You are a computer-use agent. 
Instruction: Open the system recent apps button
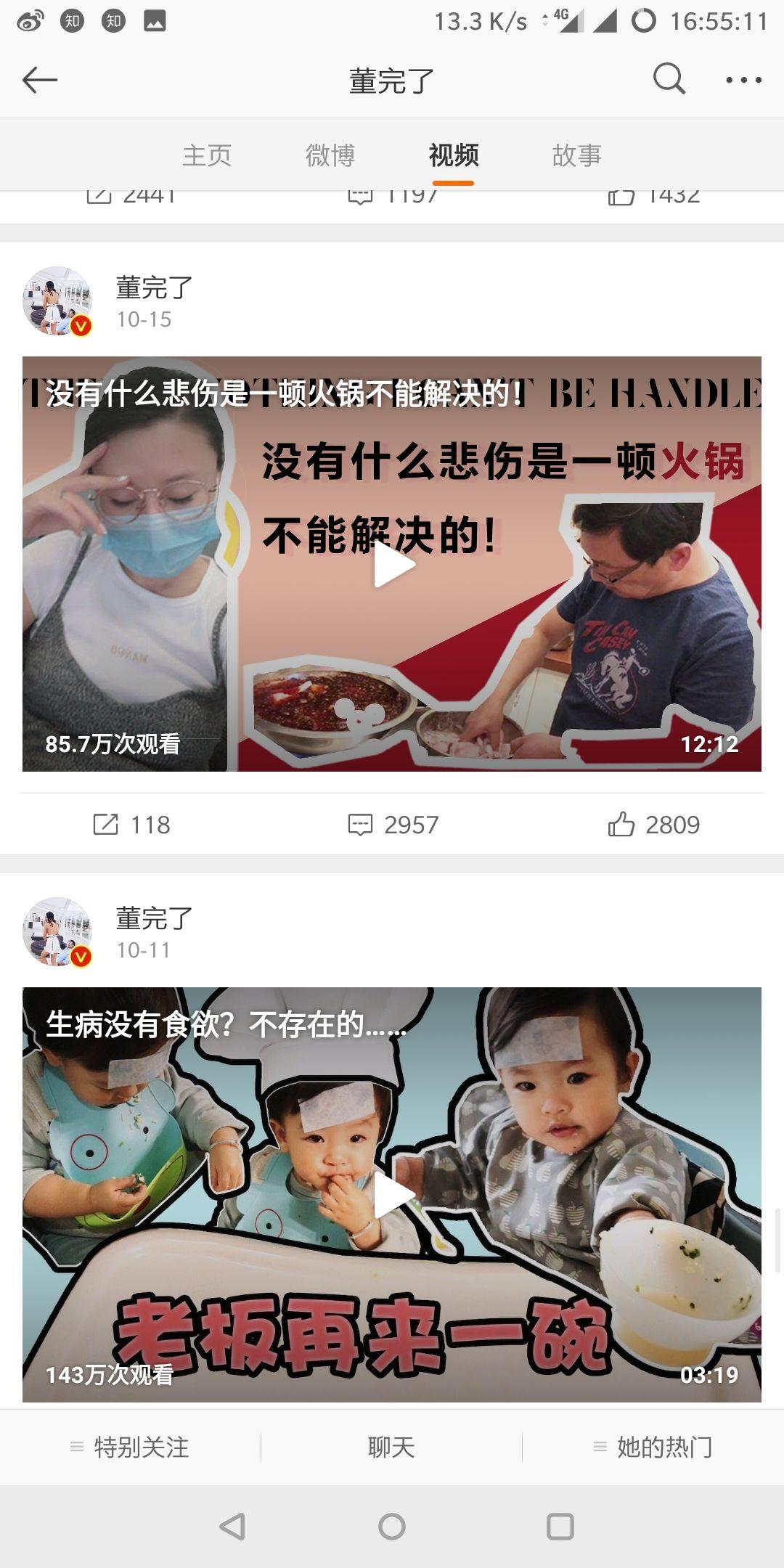560,1527
